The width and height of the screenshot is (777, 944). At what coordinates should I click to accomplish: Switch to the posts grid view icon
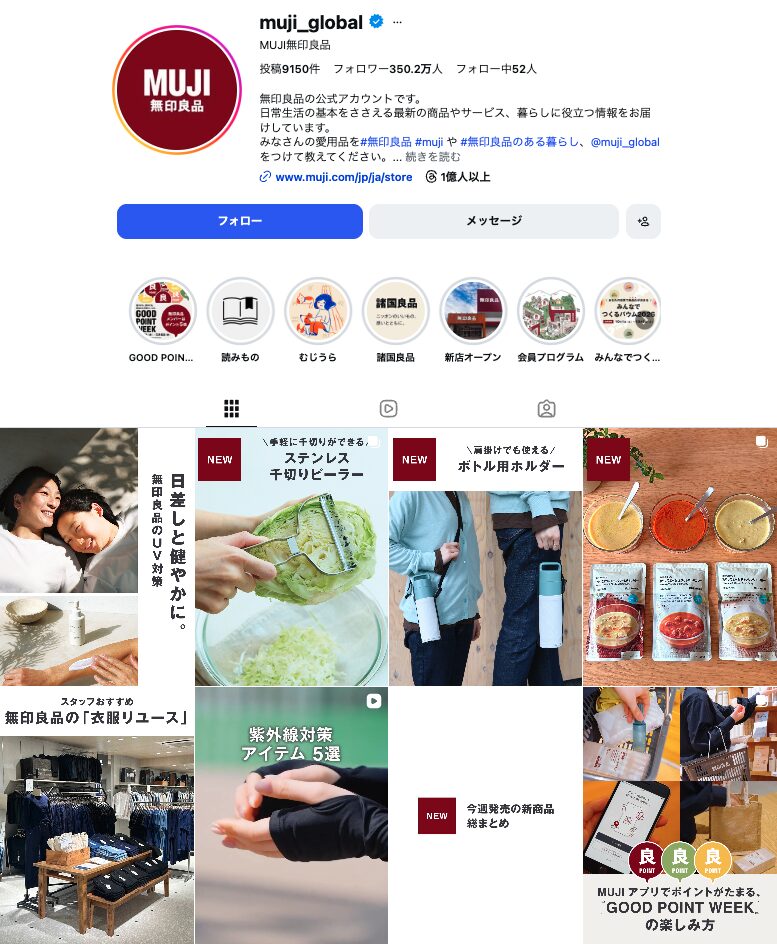click(231, 408)
